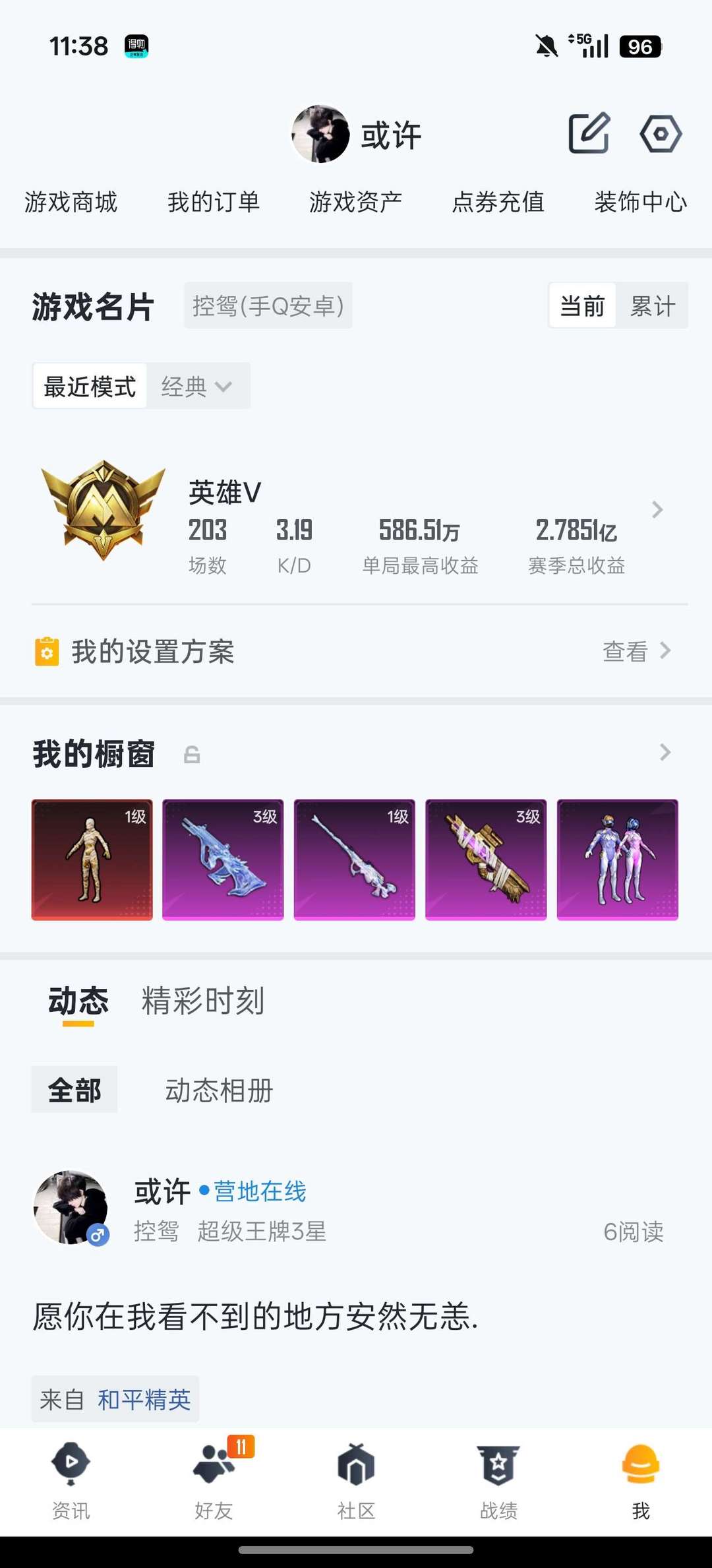
Task: Tap the 和平精英 source link
Action: coord(144,1400)
